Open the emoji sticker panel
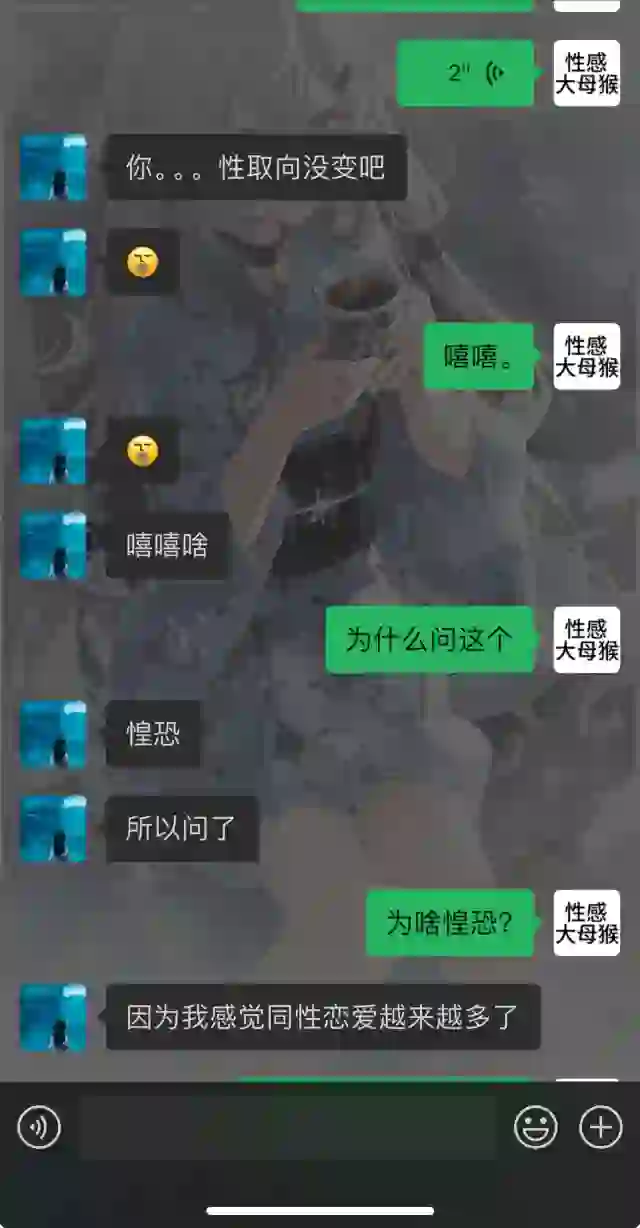This screenshot has width=640, height=1228. pyautogui.click(x=536, y=1128)
